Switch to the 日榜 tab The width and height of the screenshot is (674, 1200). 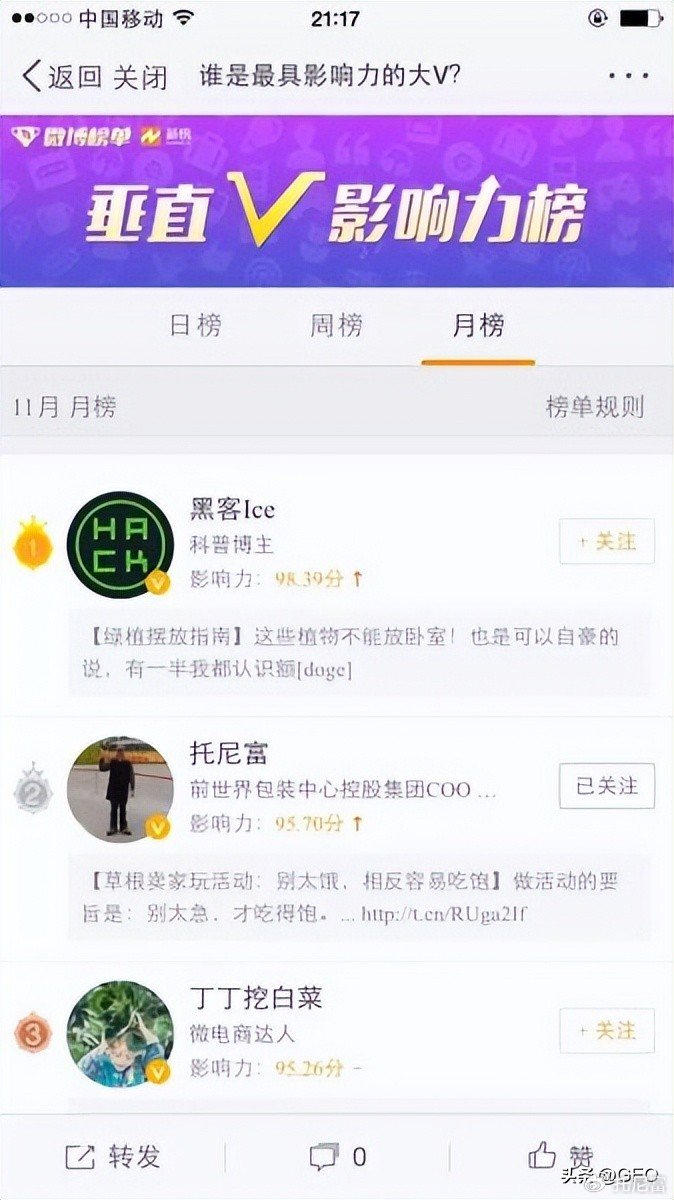195,325
